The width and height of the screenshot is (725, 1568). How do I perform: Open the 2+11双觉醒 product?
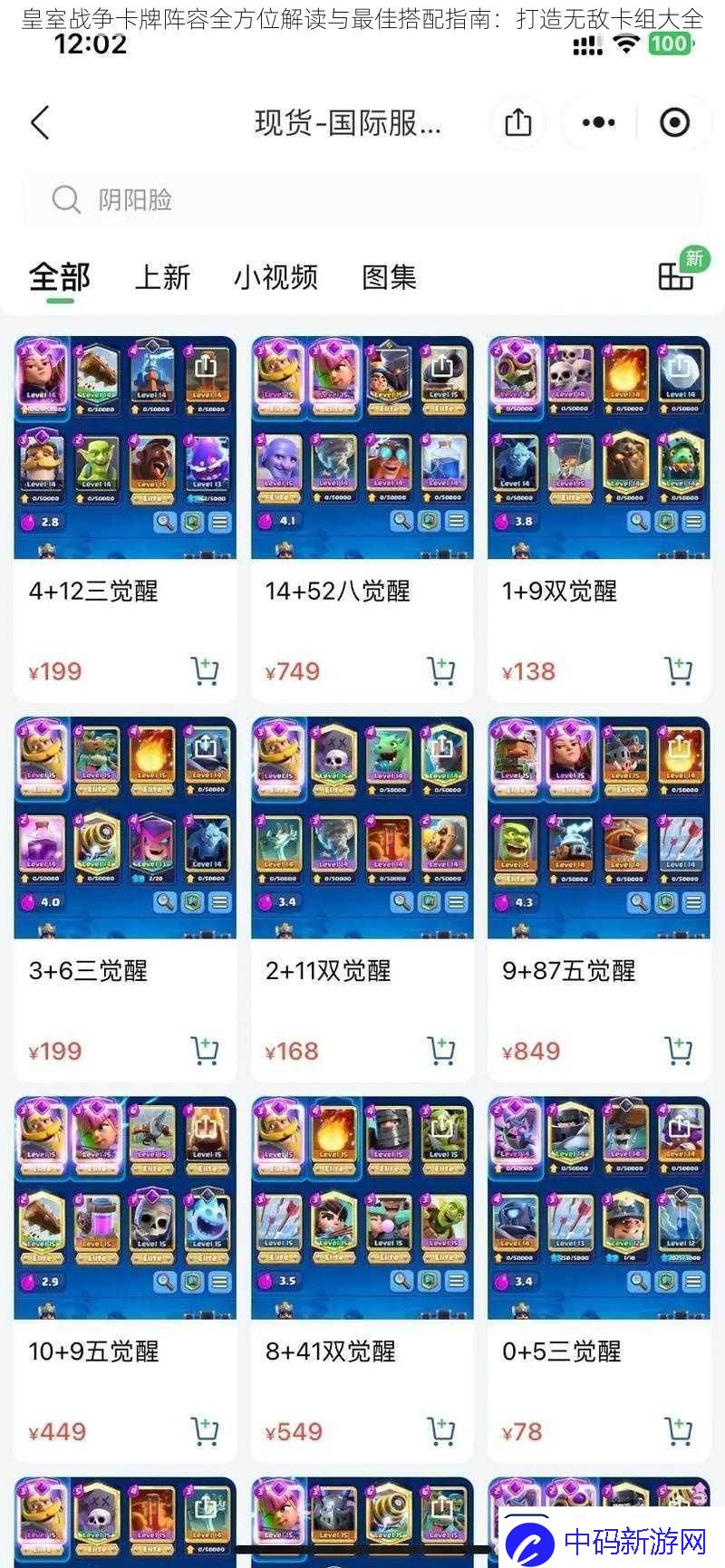click(x=362, y=899)
